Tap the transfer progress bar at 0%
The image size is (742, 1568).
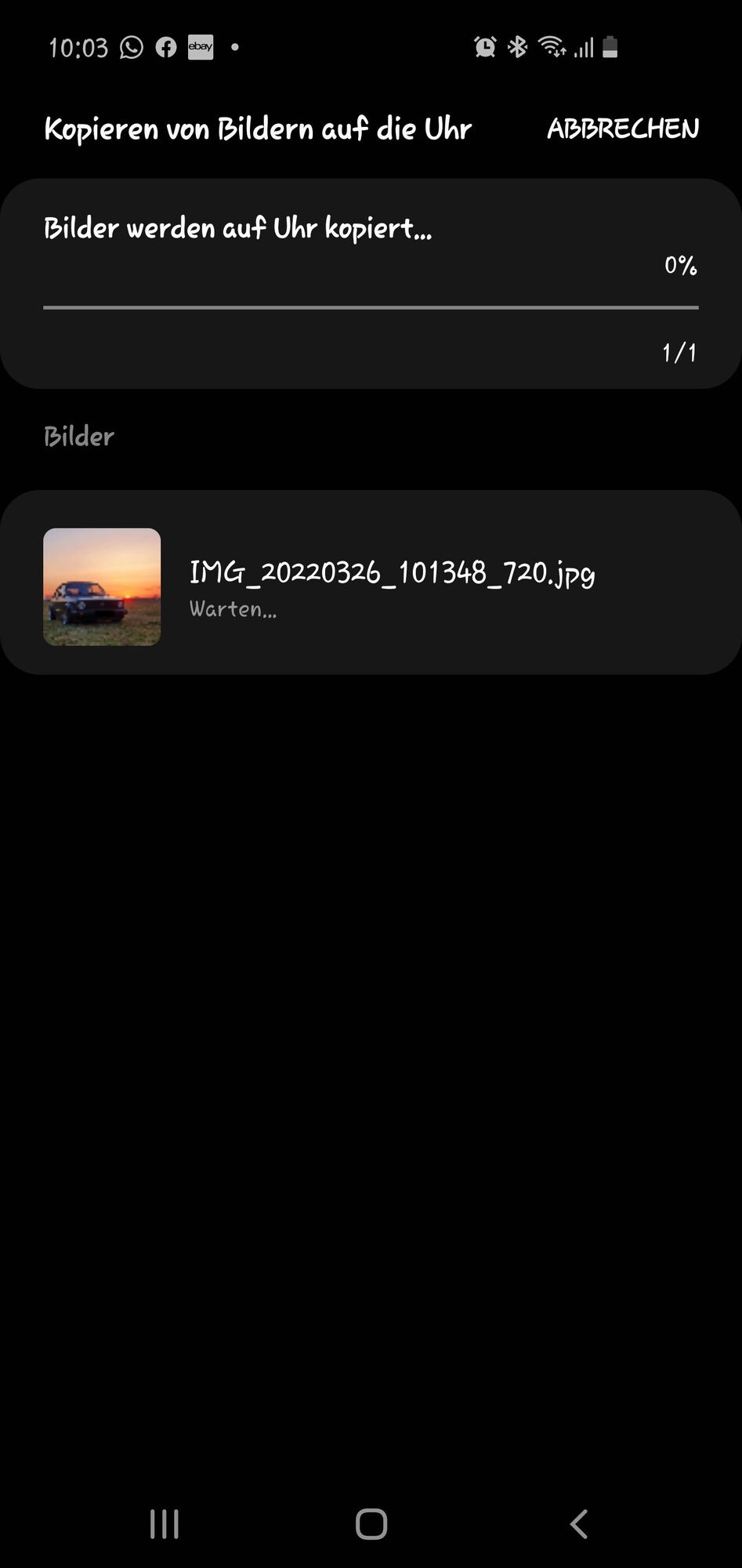coord(371,307)
